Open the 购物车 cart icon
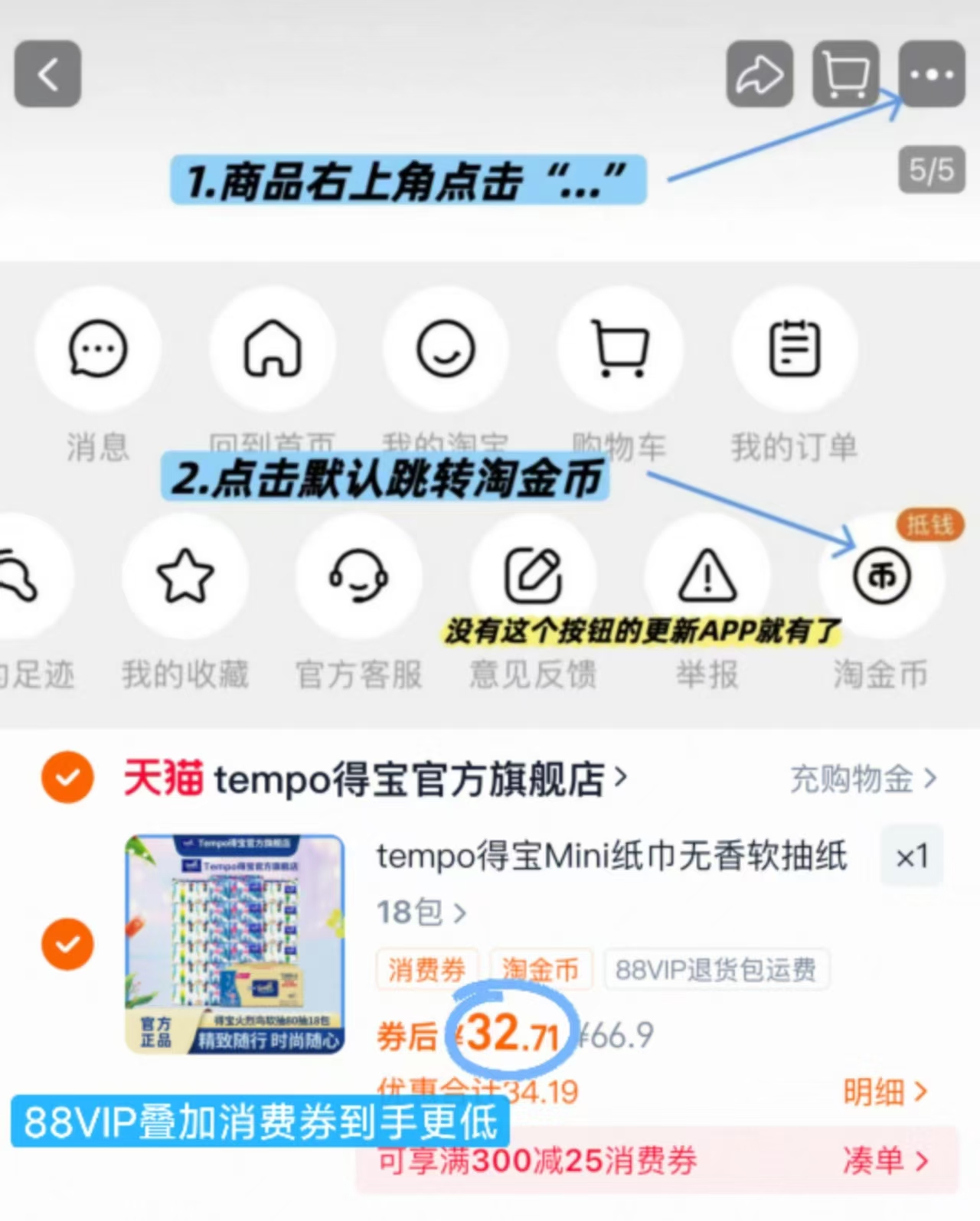Screen dimensions: 980x1221 pos(621,348)
